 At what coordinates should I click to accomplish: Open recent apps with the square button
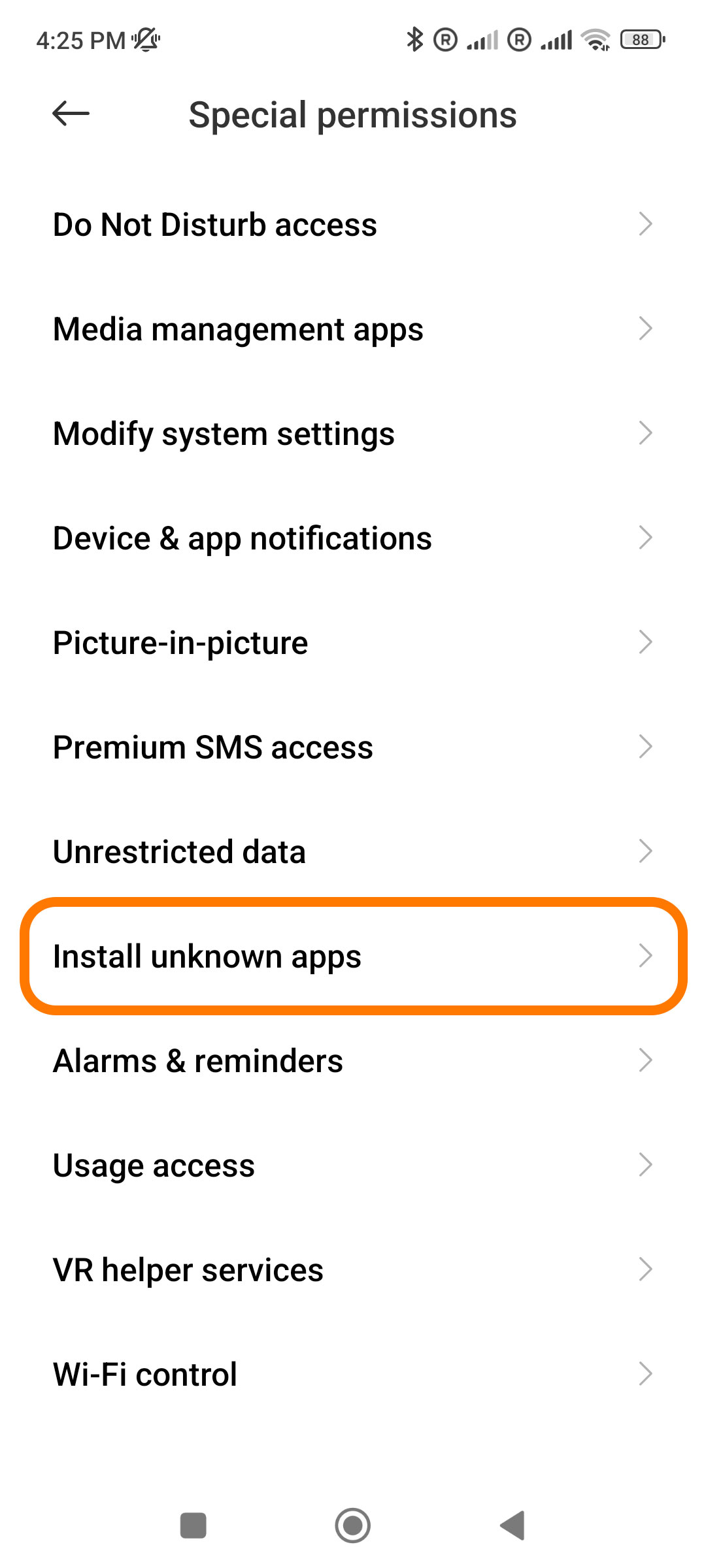pyautogui.click(x=193, y=1526)
